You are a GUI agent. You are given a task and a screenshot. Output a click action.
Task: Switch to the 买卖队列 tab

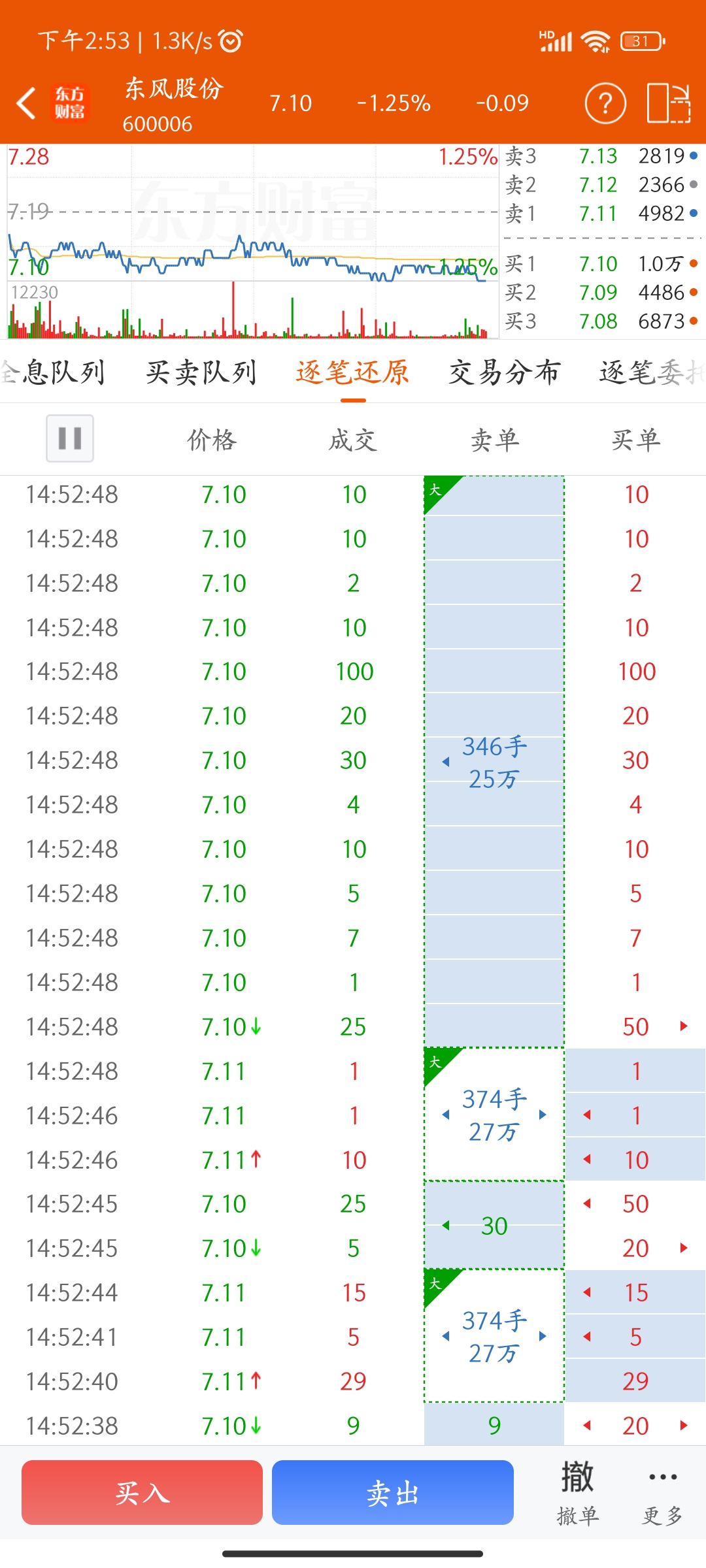click(x=201, y=372)
